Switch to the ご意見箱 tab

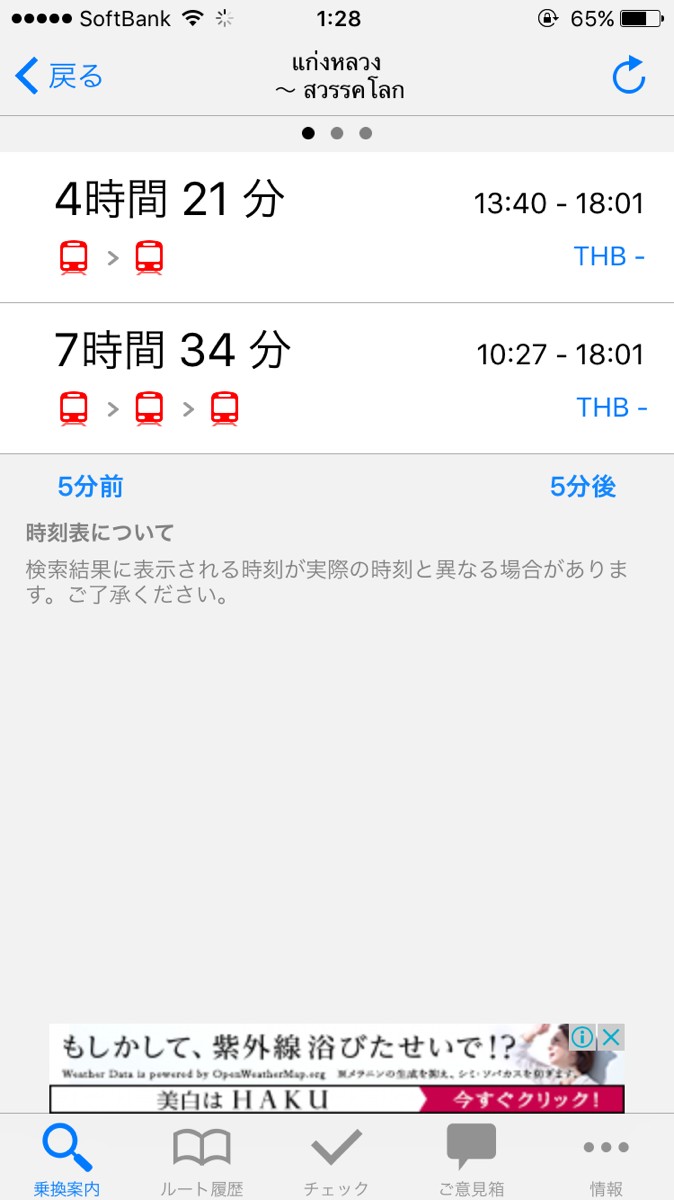[x=471, y=1159]
